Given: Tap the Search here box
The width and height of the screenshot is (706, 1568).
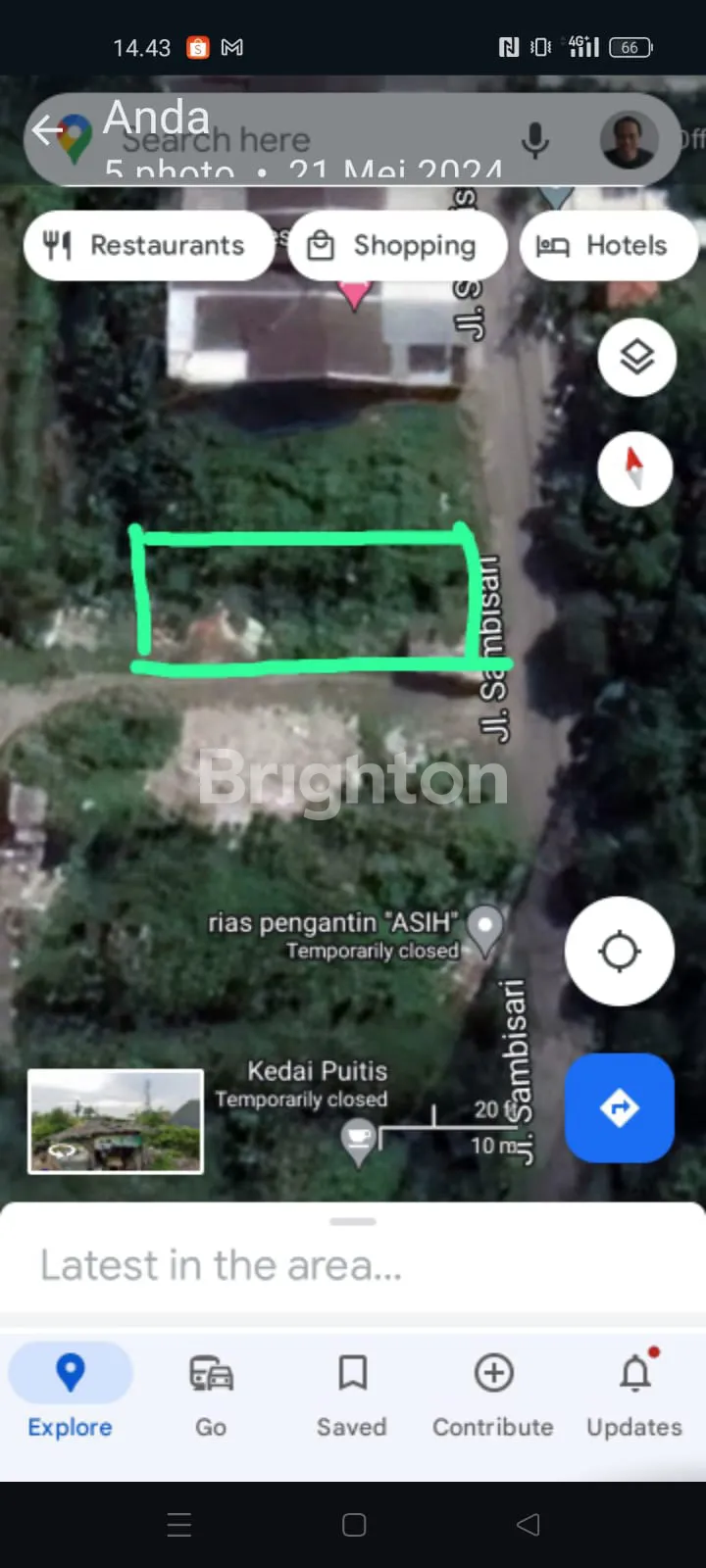Looking at the screenshot, I should pyautogui.click(x=294, y=140).
